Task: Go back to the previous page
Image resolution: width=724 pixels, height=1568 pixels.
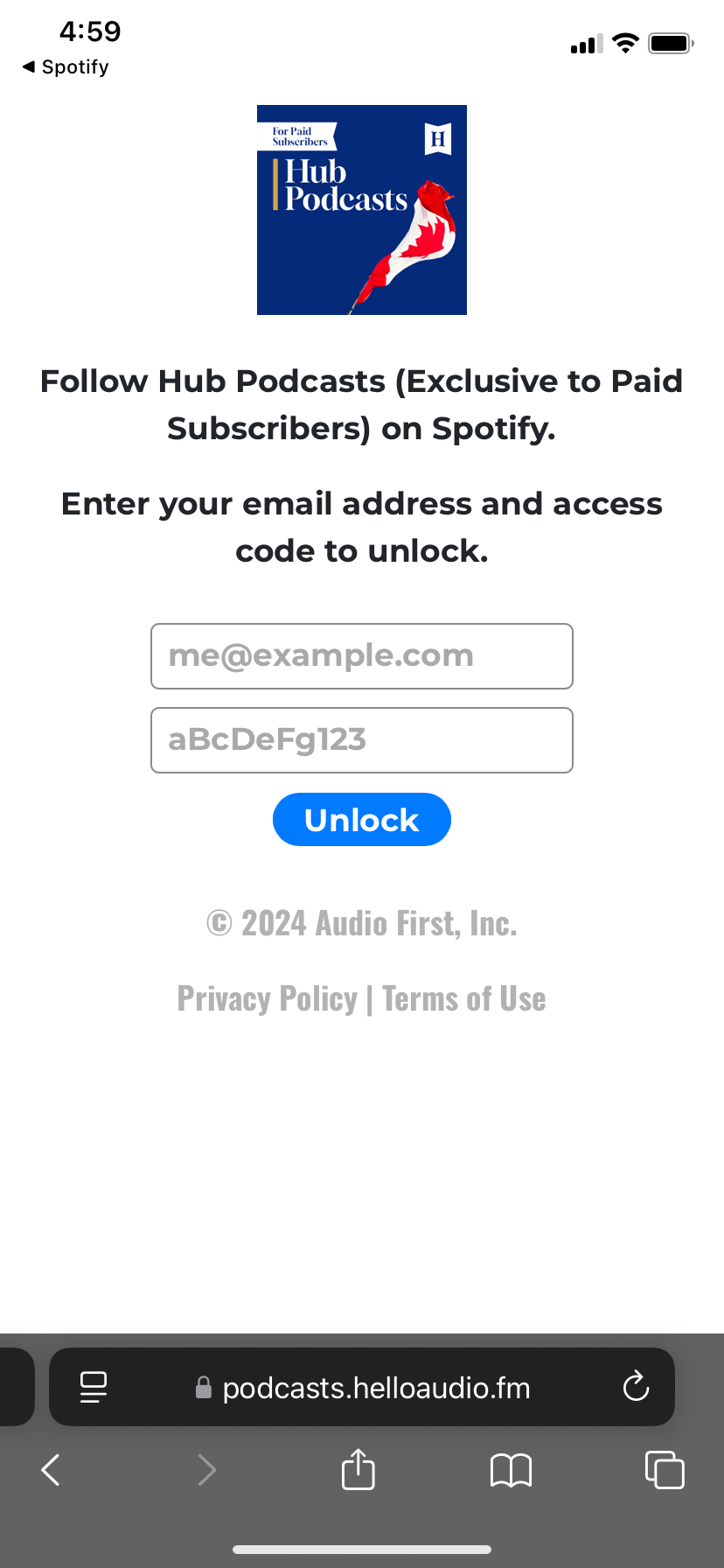Action: point(51,1470)
